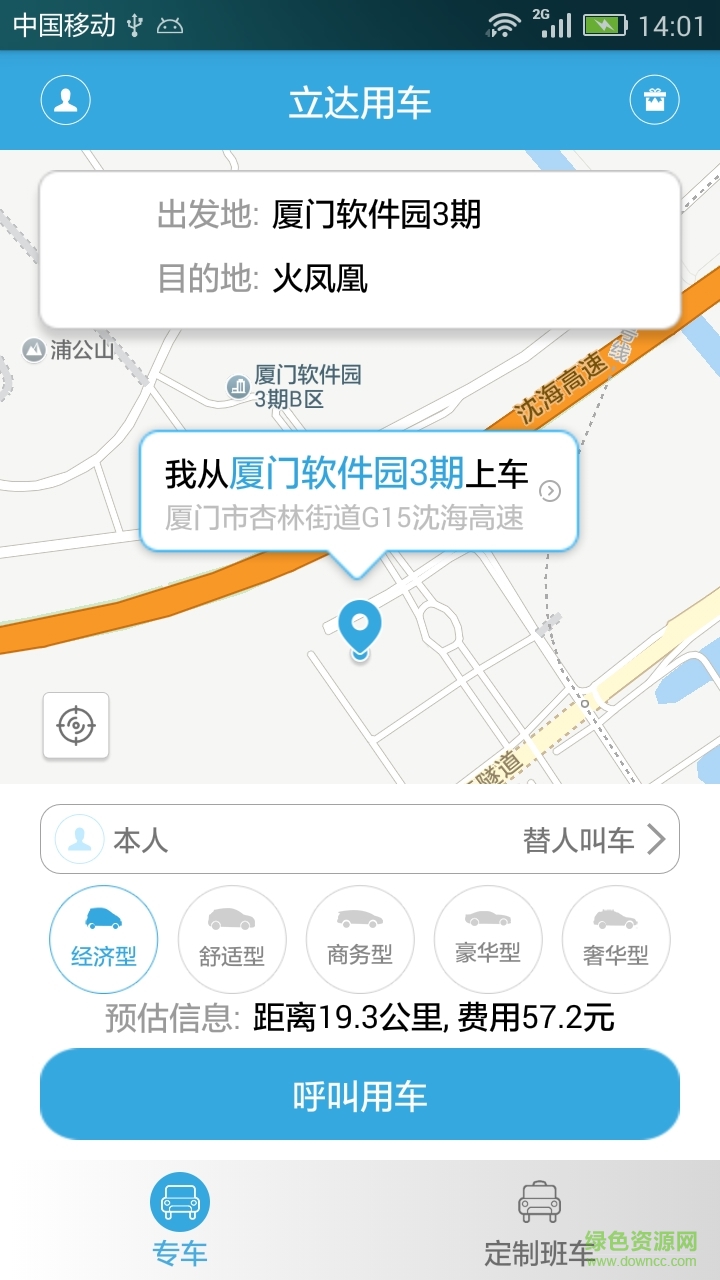Choose the 豪华型 car type
This screenshot has height=1280, width=720.
pos(488,939)
